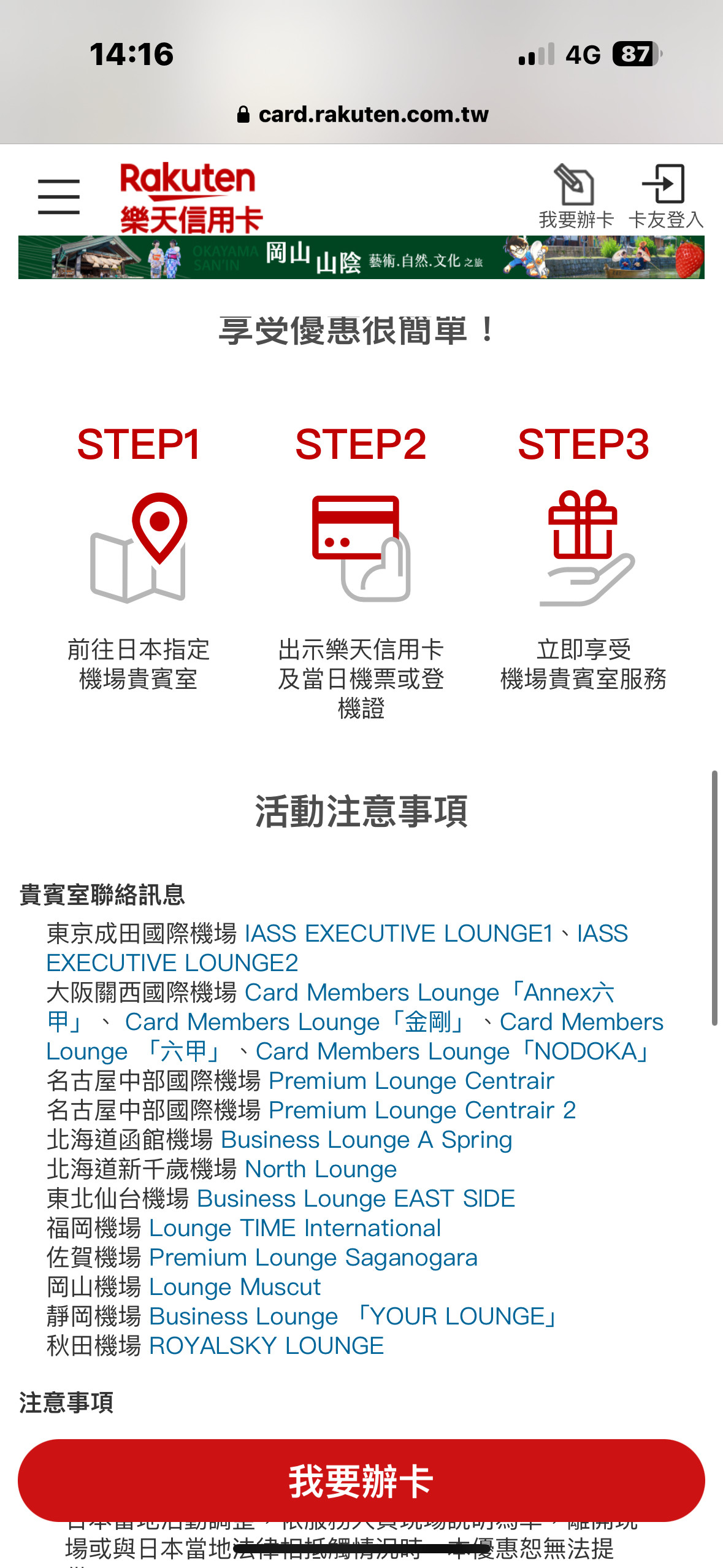
Task: Open the Premium Lounge Saganogara link
Action: pyautogui.click(x=313, y=1258)
